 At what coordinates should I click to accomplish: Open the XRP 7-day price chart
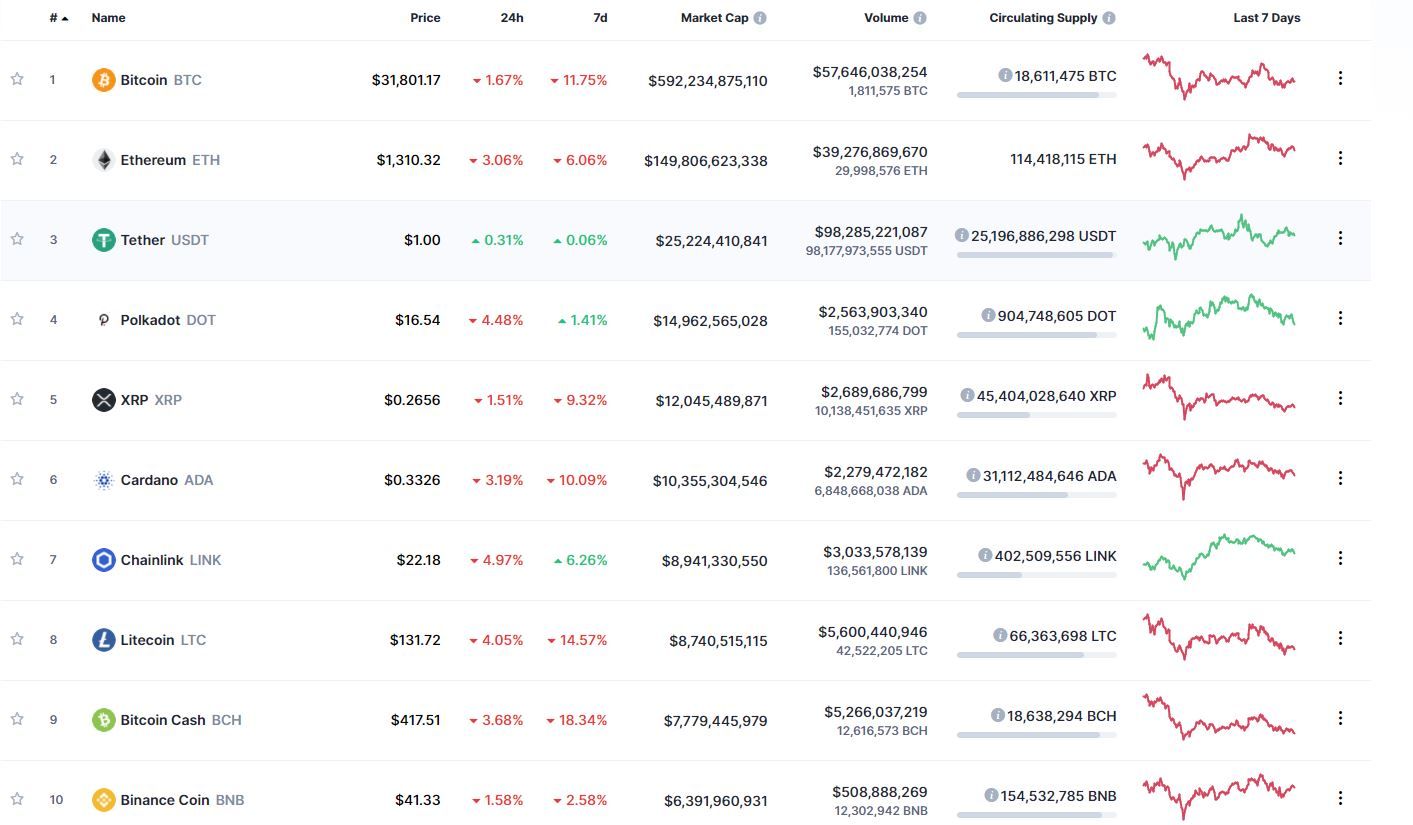click(1219, 397)
